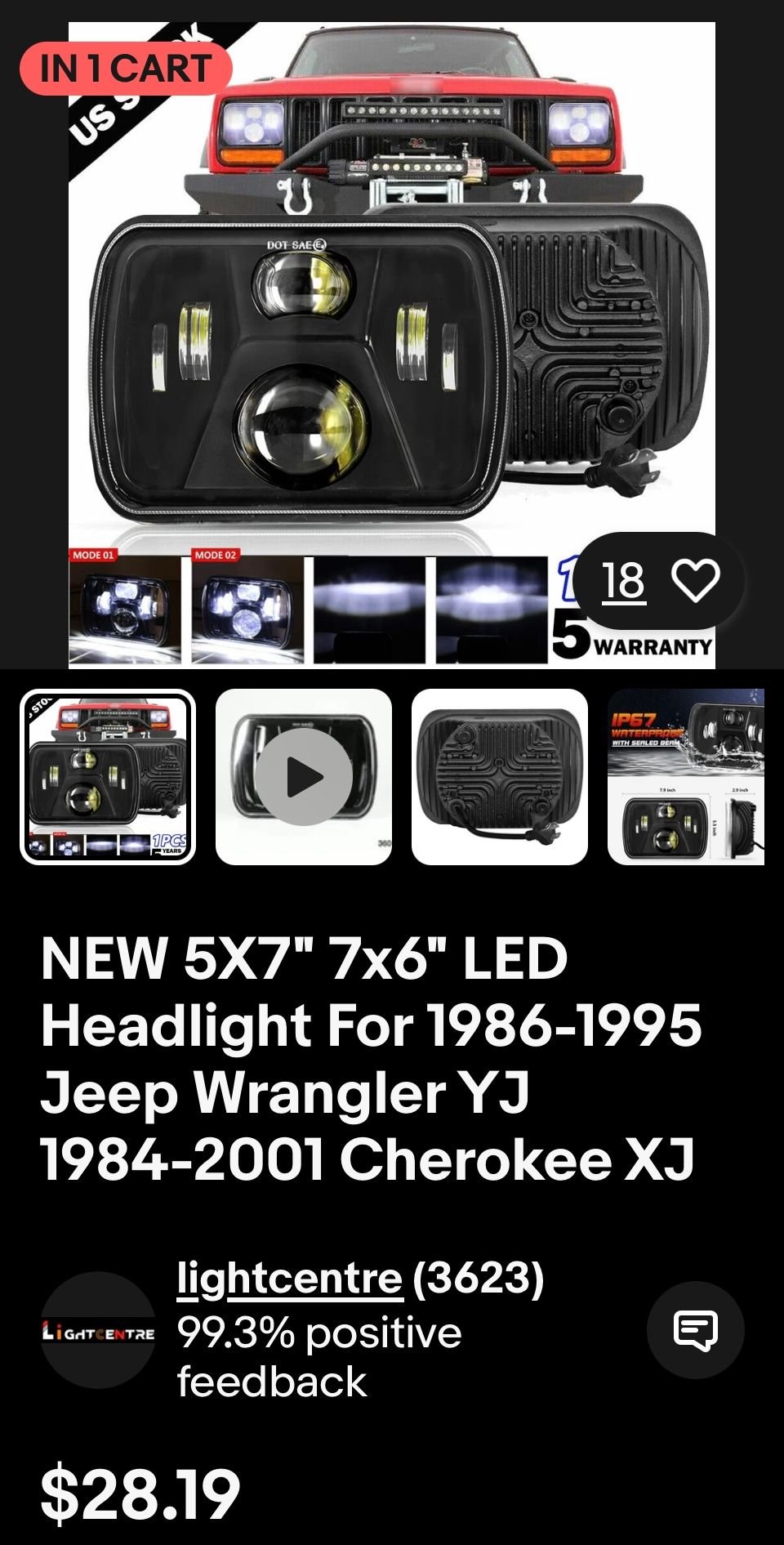The width and height of the screenshot is (784, 1545).
Task: Select the first gallery thumbnail with Jeep
Action: click(x=108, y=777)
